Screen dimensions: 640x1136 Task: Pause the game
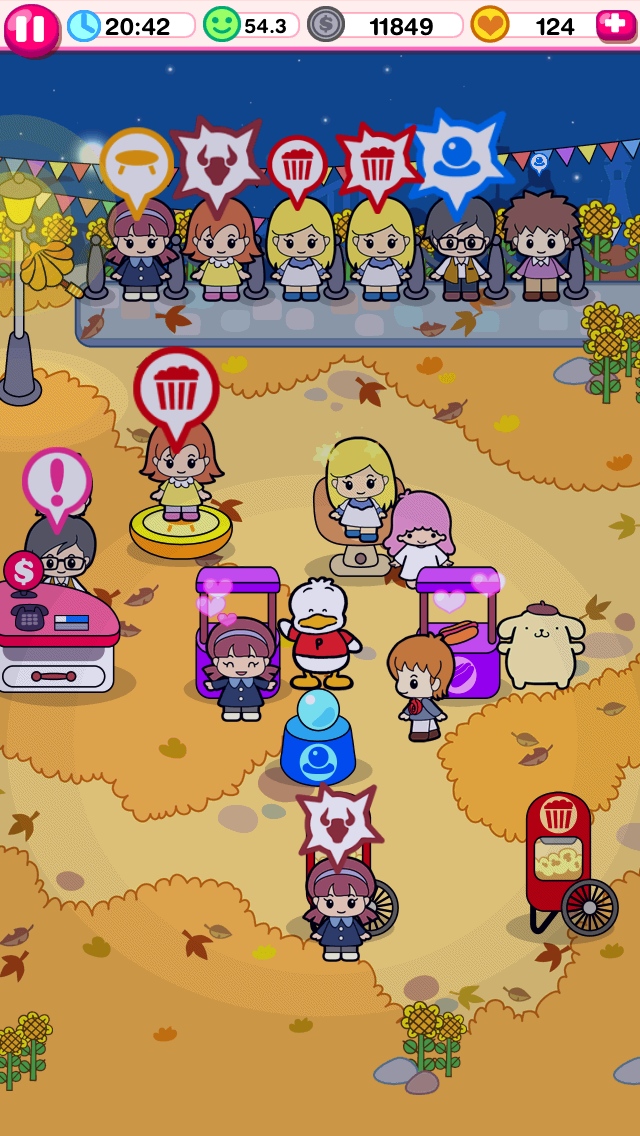tap(31, 28)
